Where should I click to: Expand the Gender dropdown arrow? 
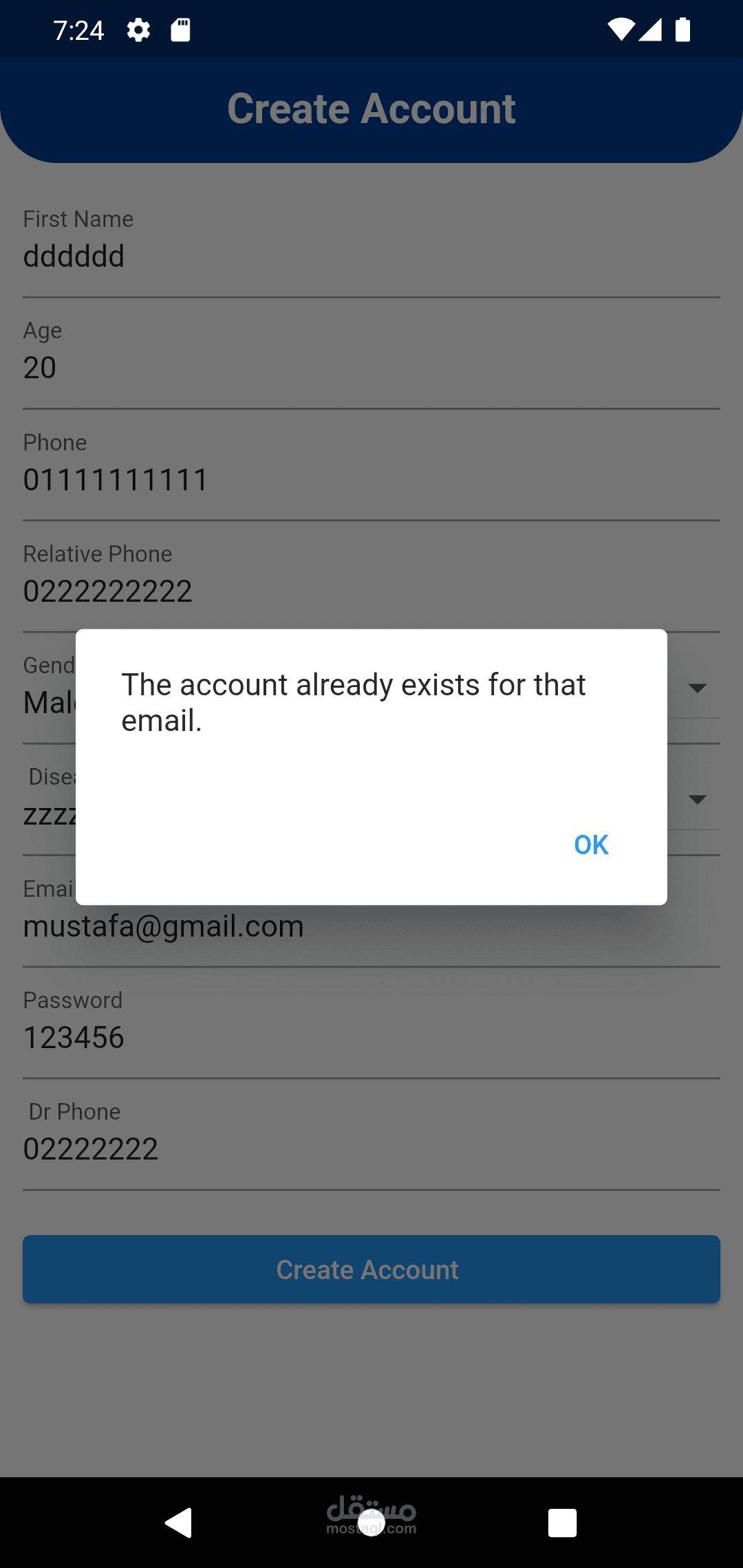698,688
